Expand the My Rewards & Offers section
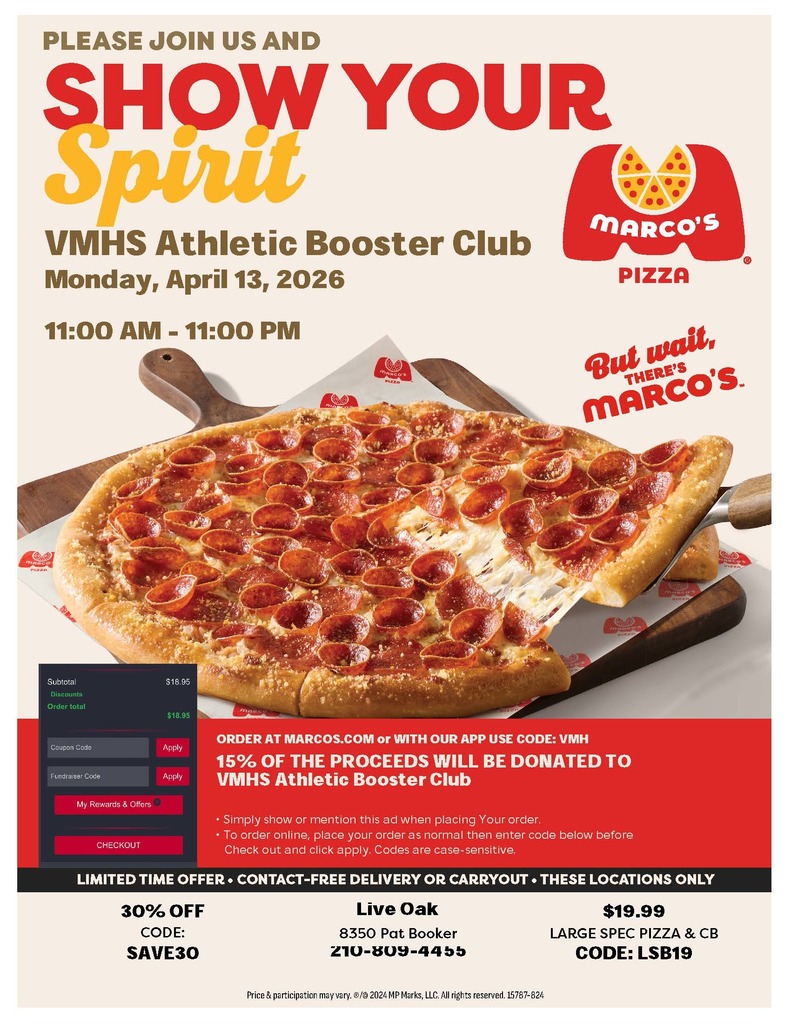This screenshot has width=791, height=1024. [115, 804]
